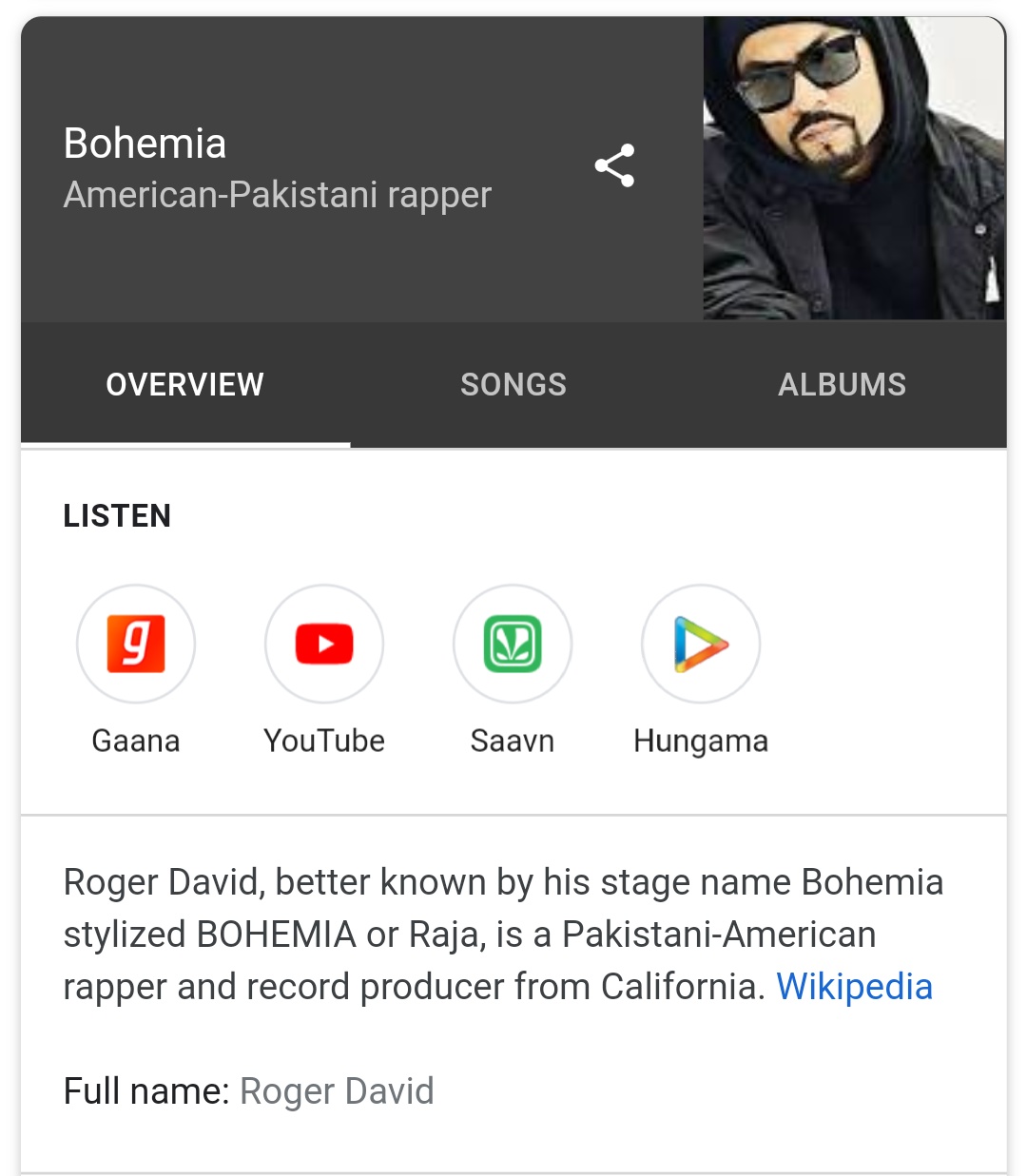
Task: Tap the Roger David full name link
Action: click(337, 1091)
